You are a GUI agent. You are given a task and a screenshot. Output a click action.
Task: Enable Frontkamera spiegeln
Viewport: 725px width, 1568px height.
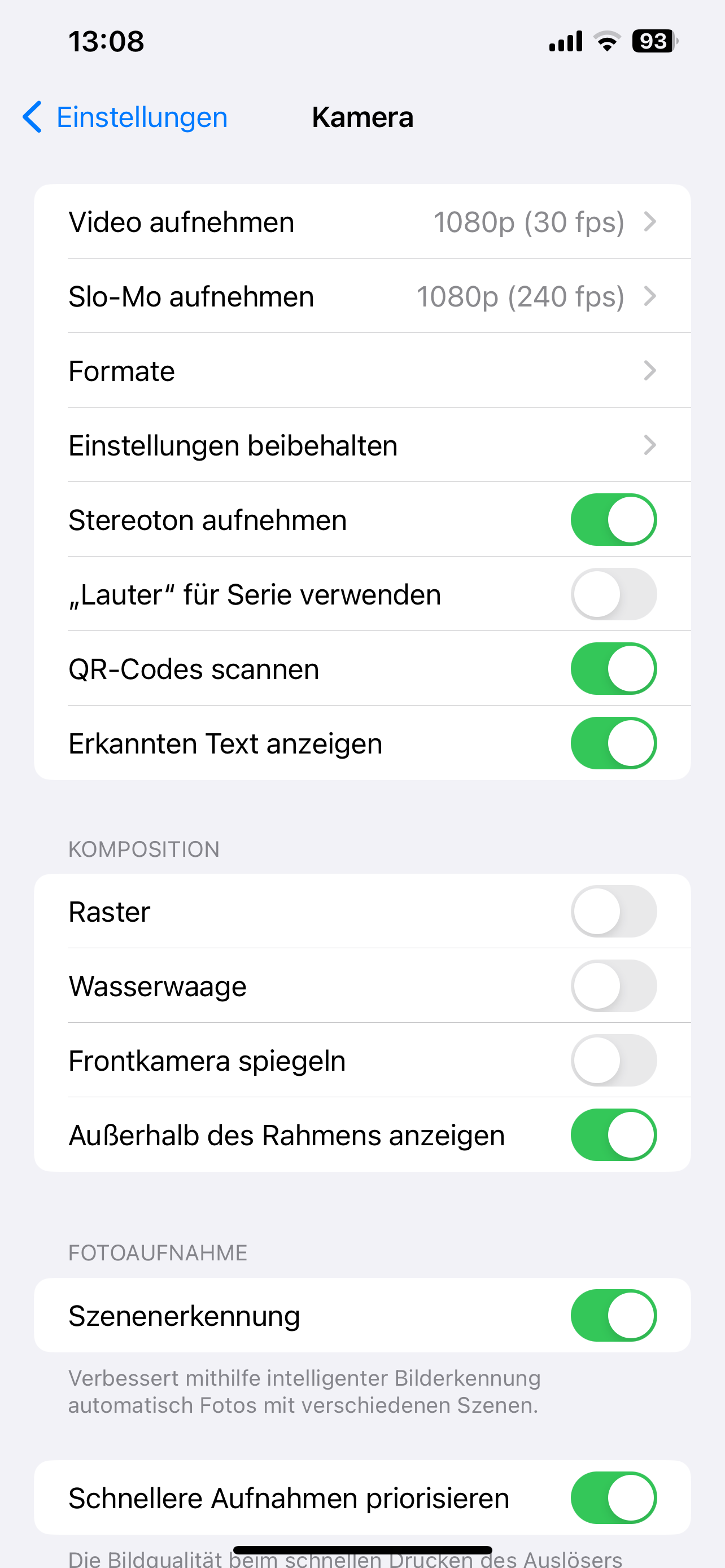coord(613,1061)
